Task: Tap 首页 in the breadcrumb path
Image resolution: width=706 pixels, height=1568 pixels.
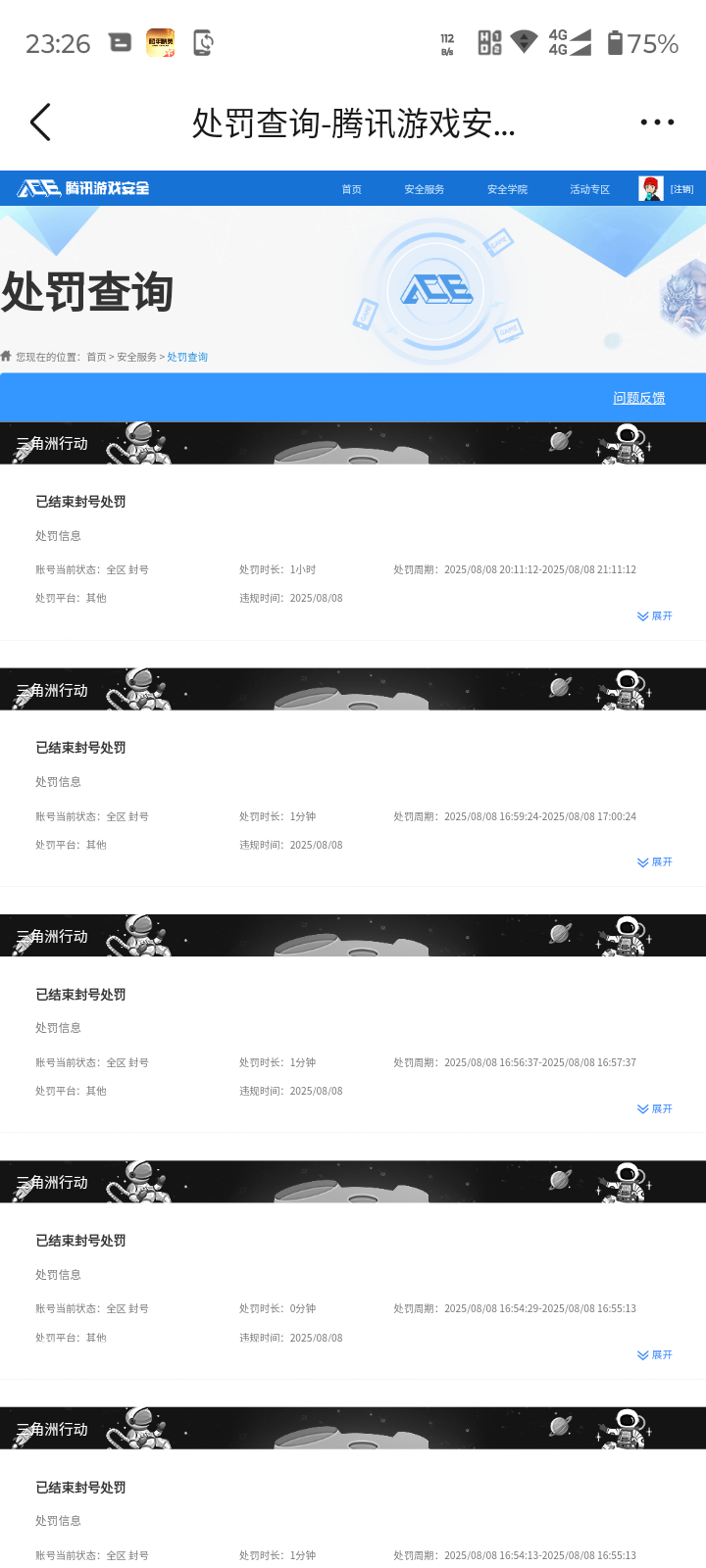Action: [96, 357]
